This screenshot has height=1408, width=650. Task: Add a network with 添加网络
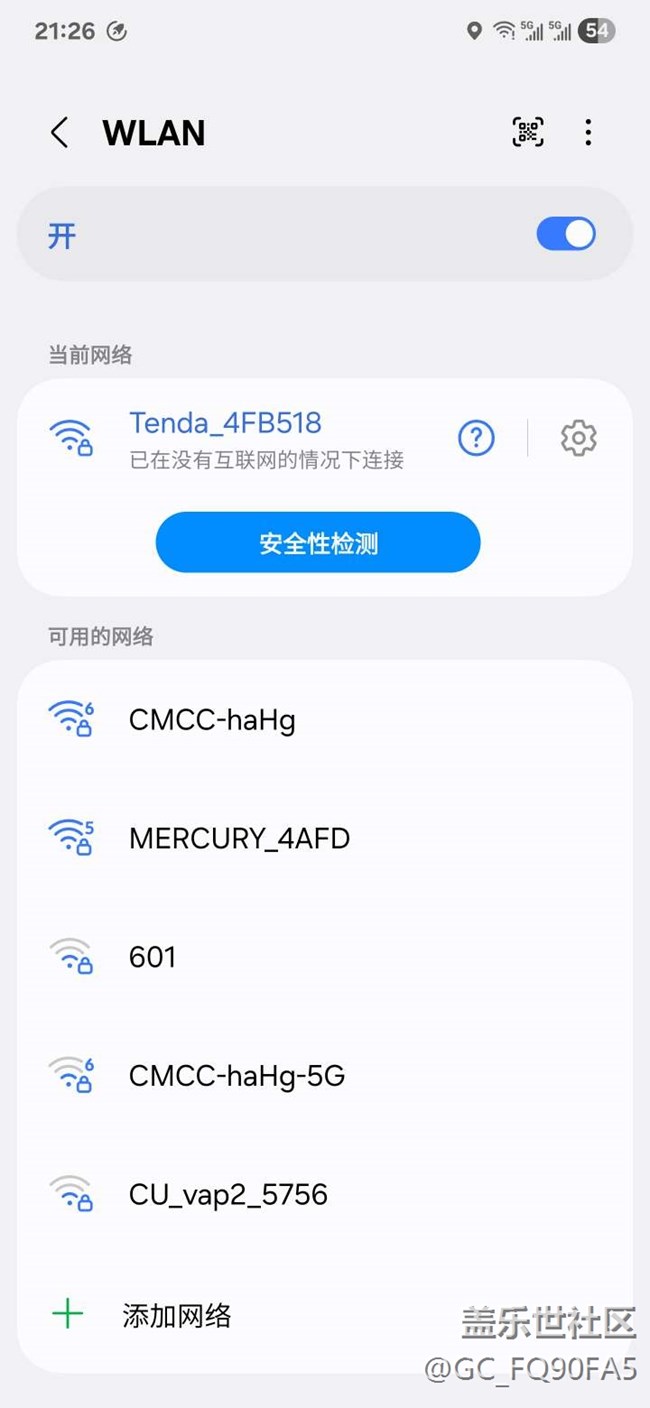coord(325,1315)
